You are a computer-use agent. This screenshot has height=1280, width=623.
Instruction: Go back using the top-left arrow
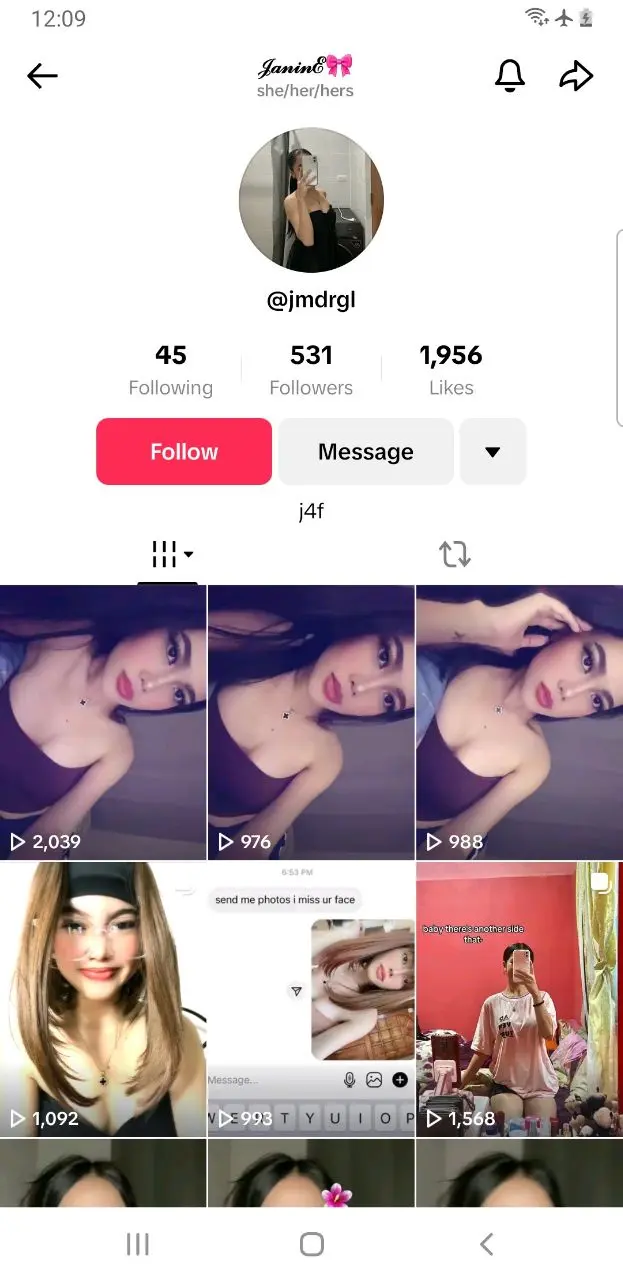42,76
